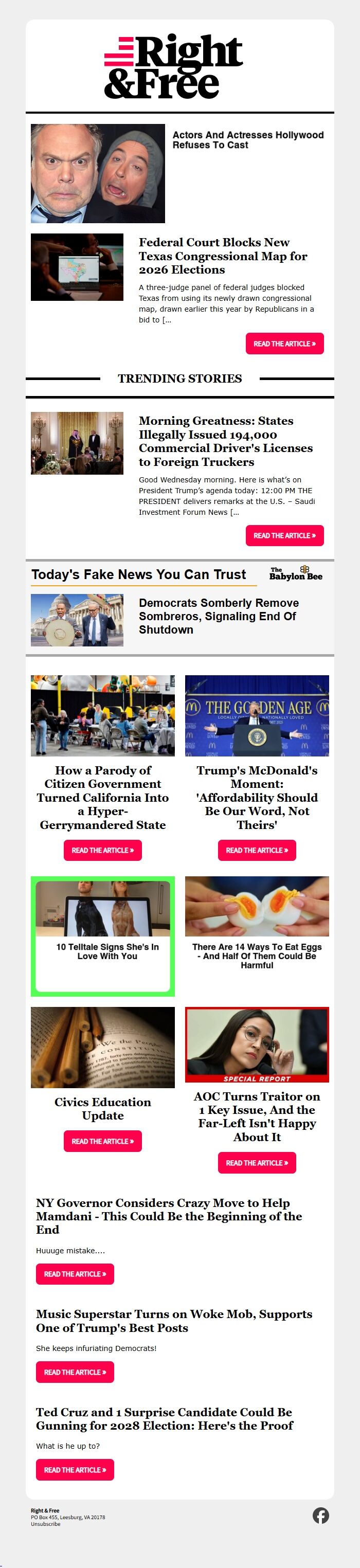Read the Trump's McDonald's Moment article
The width and height of the screenshot is (360, 1568).
(x=257, y=850)
